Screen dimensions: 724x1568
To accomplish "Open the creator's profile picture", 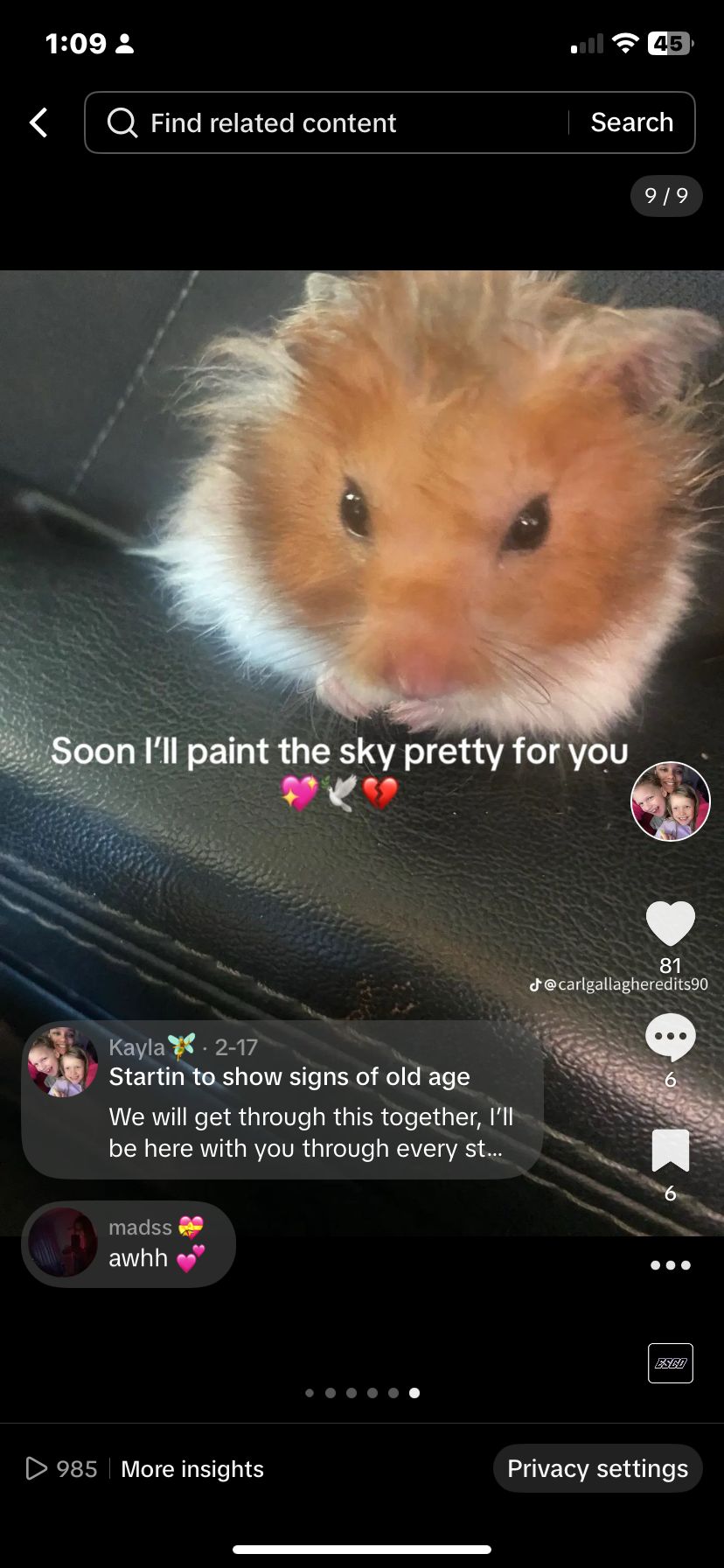I will pyautogui.click(x=671, y=801).
